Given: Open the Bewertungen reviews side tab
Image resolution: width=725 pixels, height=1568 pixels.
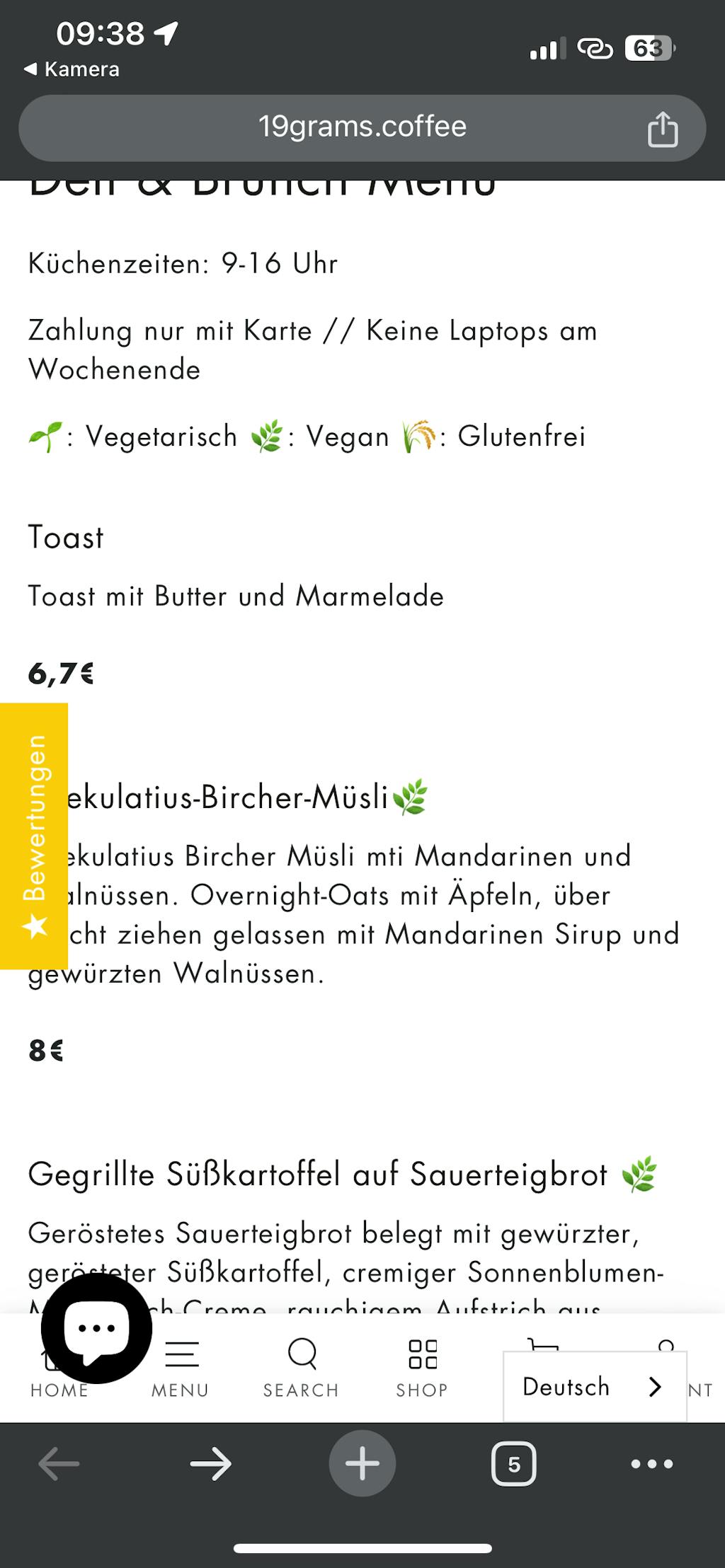Looking at the screenshot, I should 34,836.
